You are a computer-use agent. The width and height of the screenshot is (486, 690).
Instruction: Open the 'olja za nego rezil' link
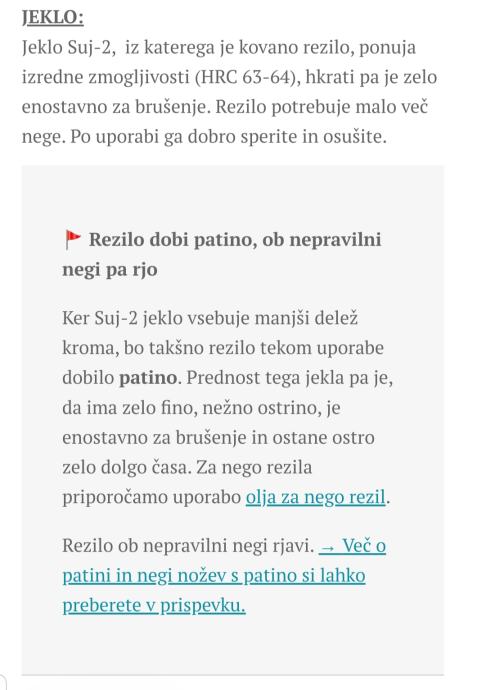pos(316,497)
